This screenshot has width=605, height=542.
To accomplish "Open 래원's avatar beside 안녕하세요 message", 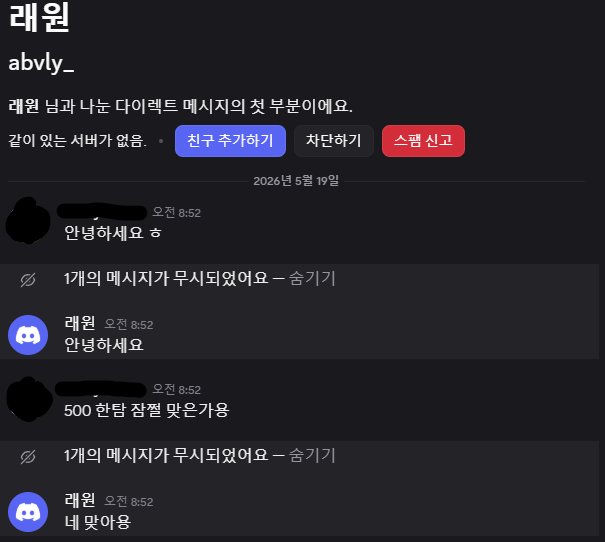I will coord(28,335).
